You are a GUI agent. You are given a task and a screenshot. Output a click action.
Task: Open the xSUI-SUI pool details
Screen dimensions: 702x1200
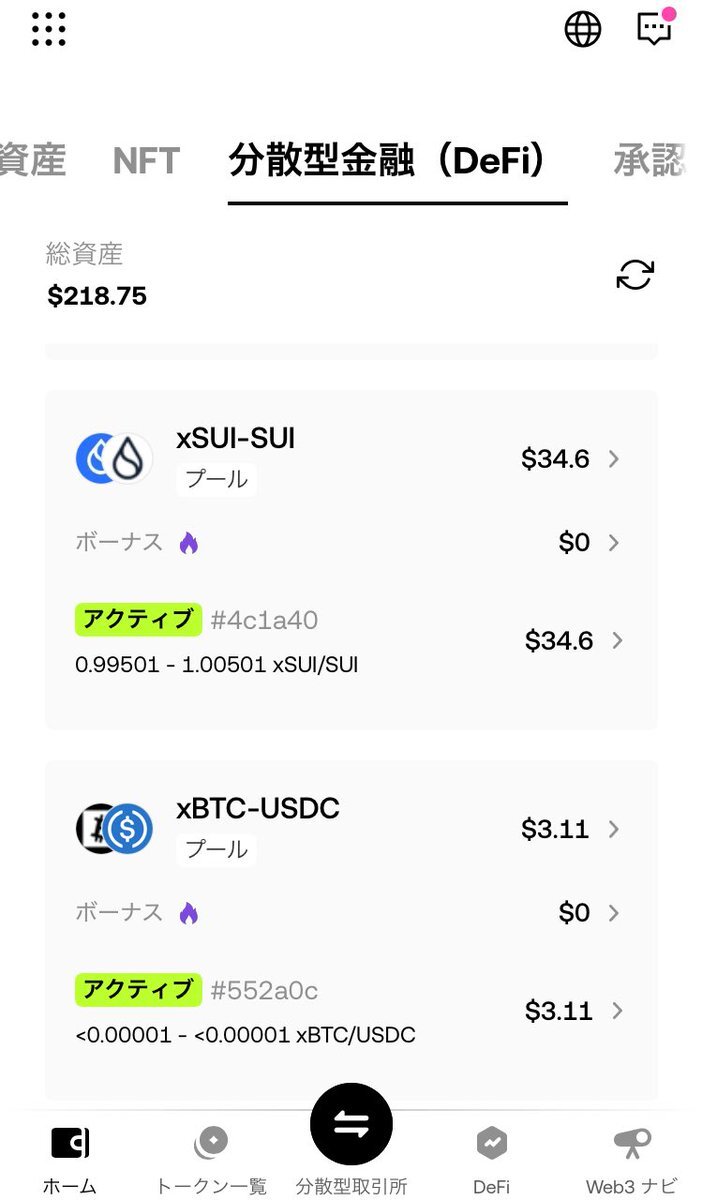pos(351,459)
